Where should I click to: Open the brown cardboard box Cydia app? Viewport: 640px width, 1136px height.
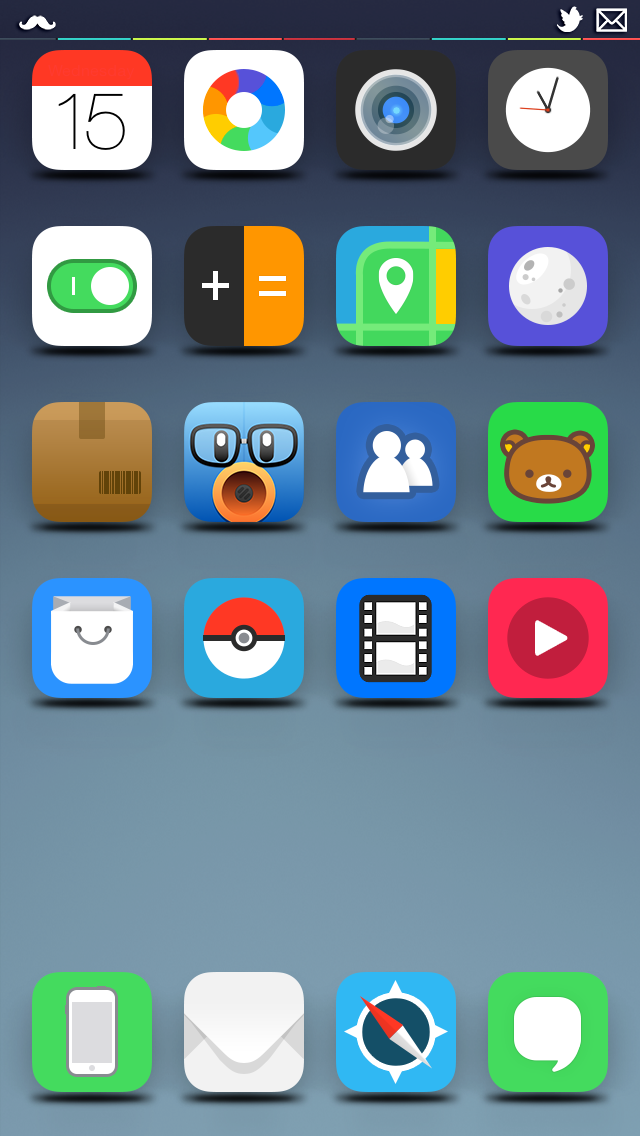pos(92,462)
